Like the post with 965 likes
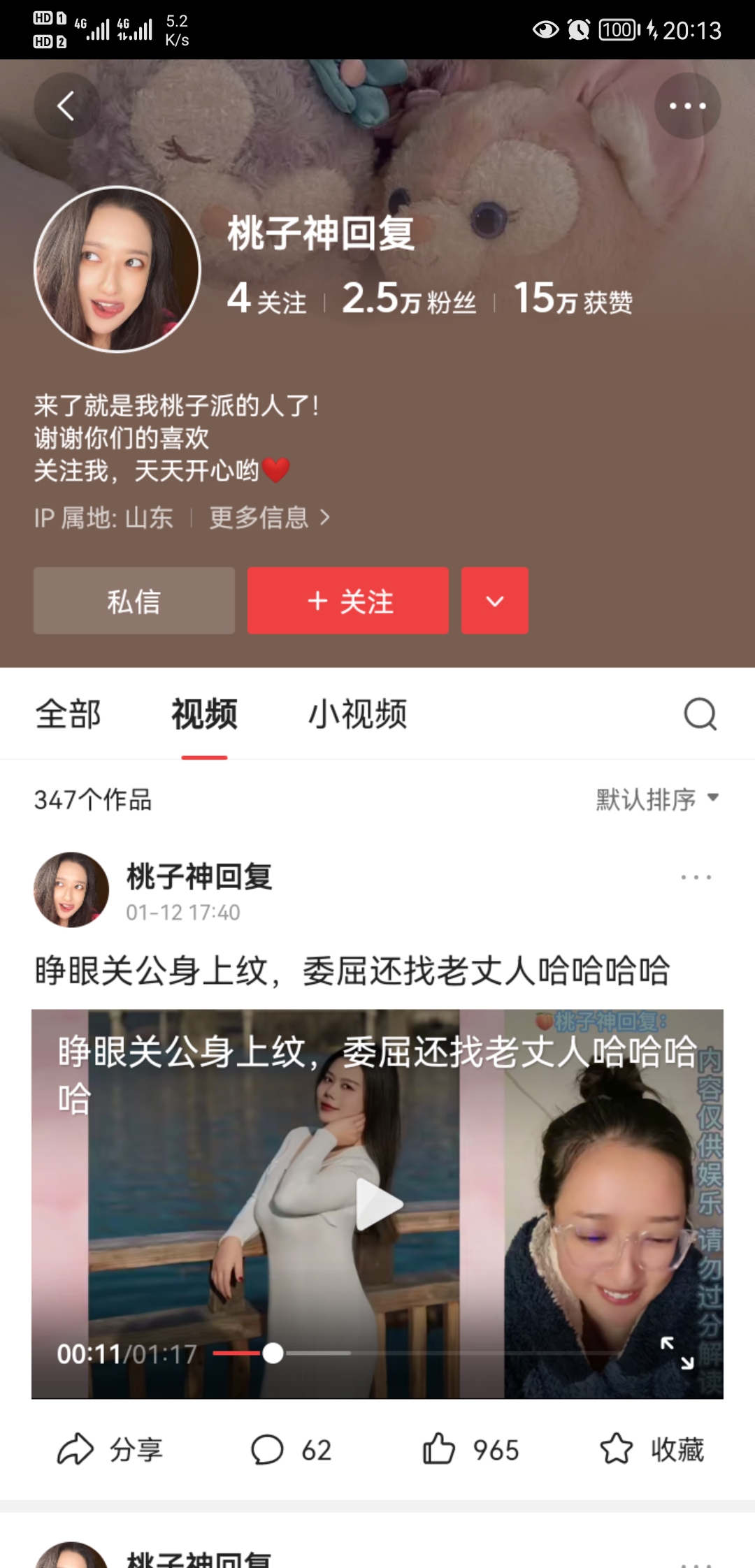The image size is (755, 1568). (x=470, y=1449)
